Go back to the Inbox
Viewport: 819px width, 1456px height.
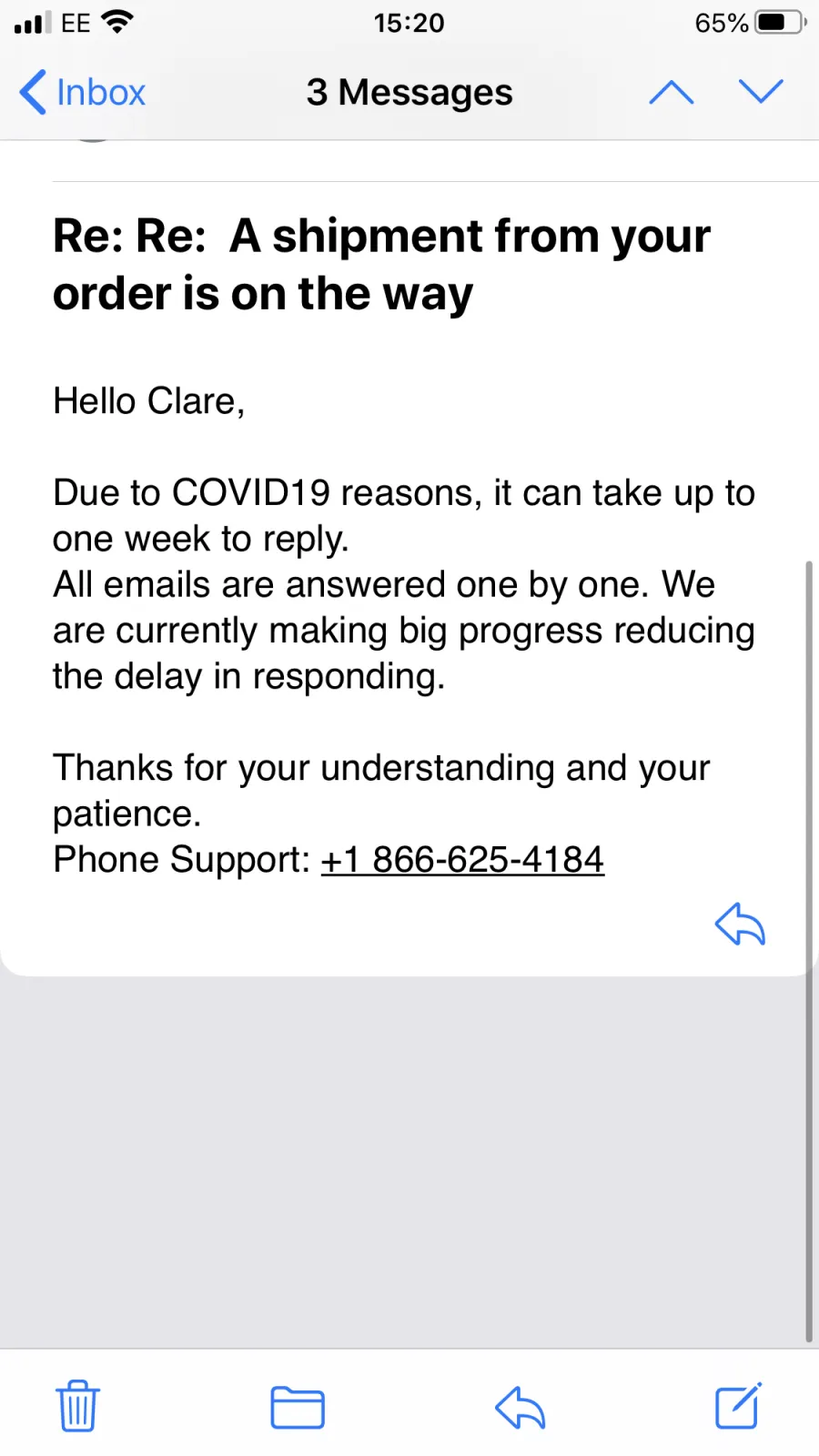click(82, 93)
